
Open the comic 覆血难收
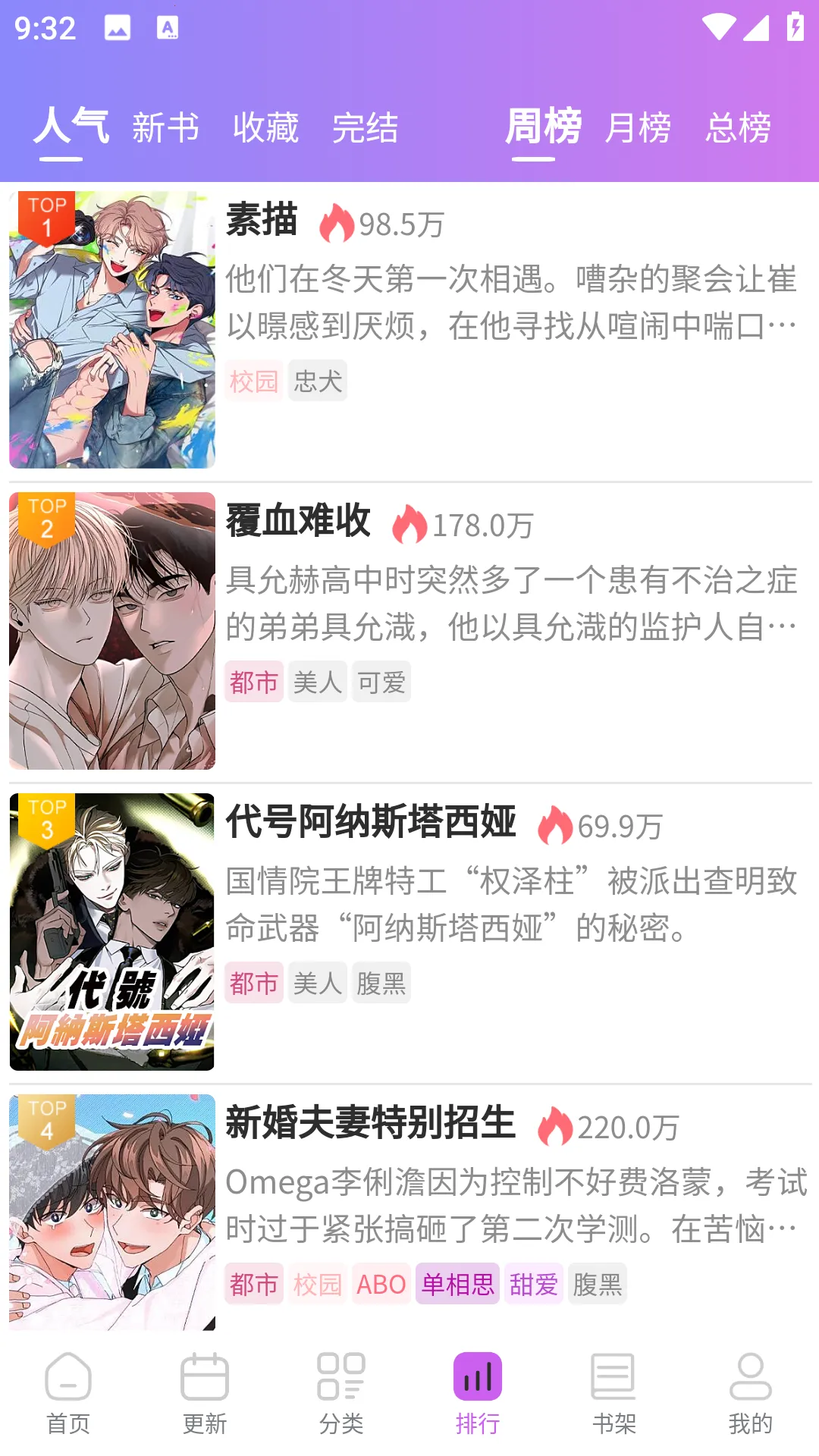[x=298, y=522]
